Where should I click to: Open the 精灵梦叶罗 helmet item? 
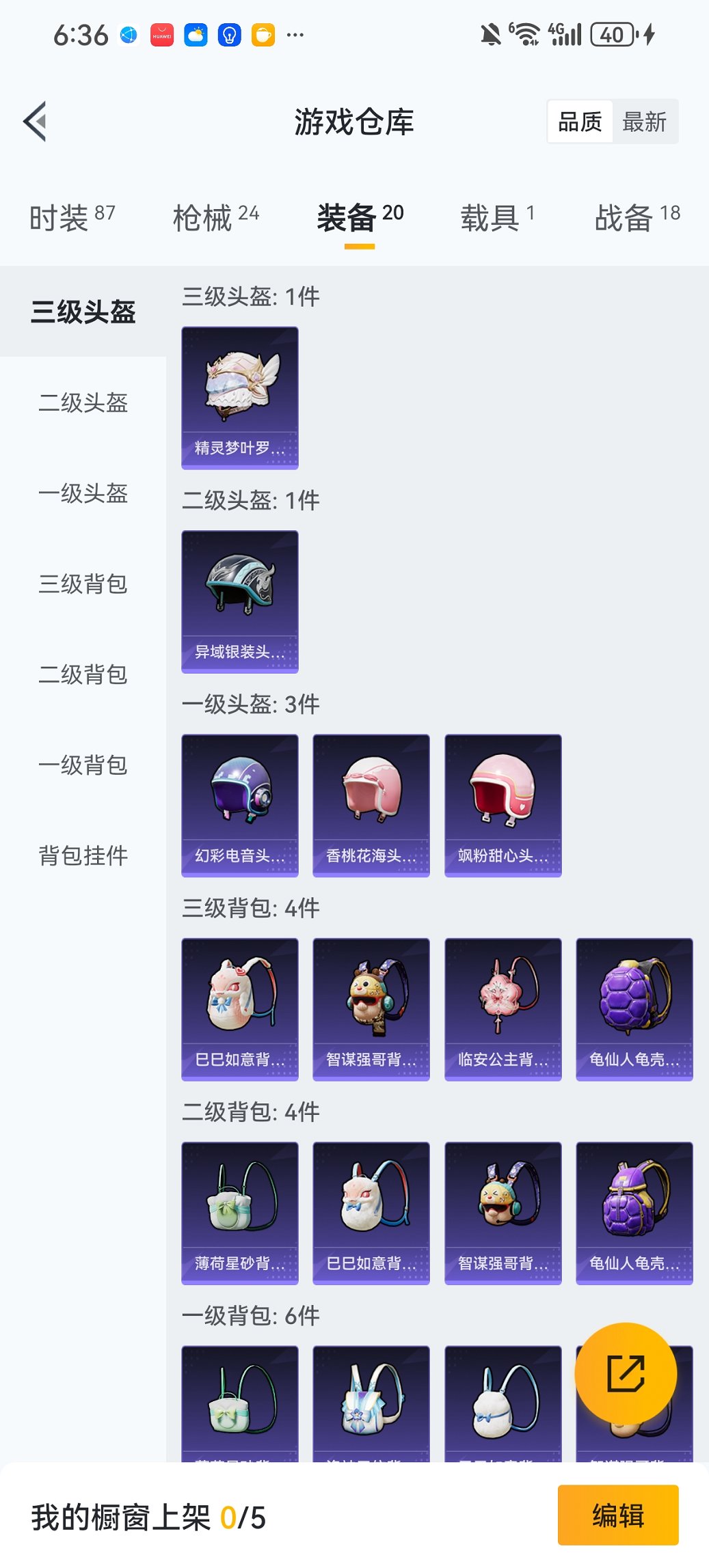(x=240, y=398)
